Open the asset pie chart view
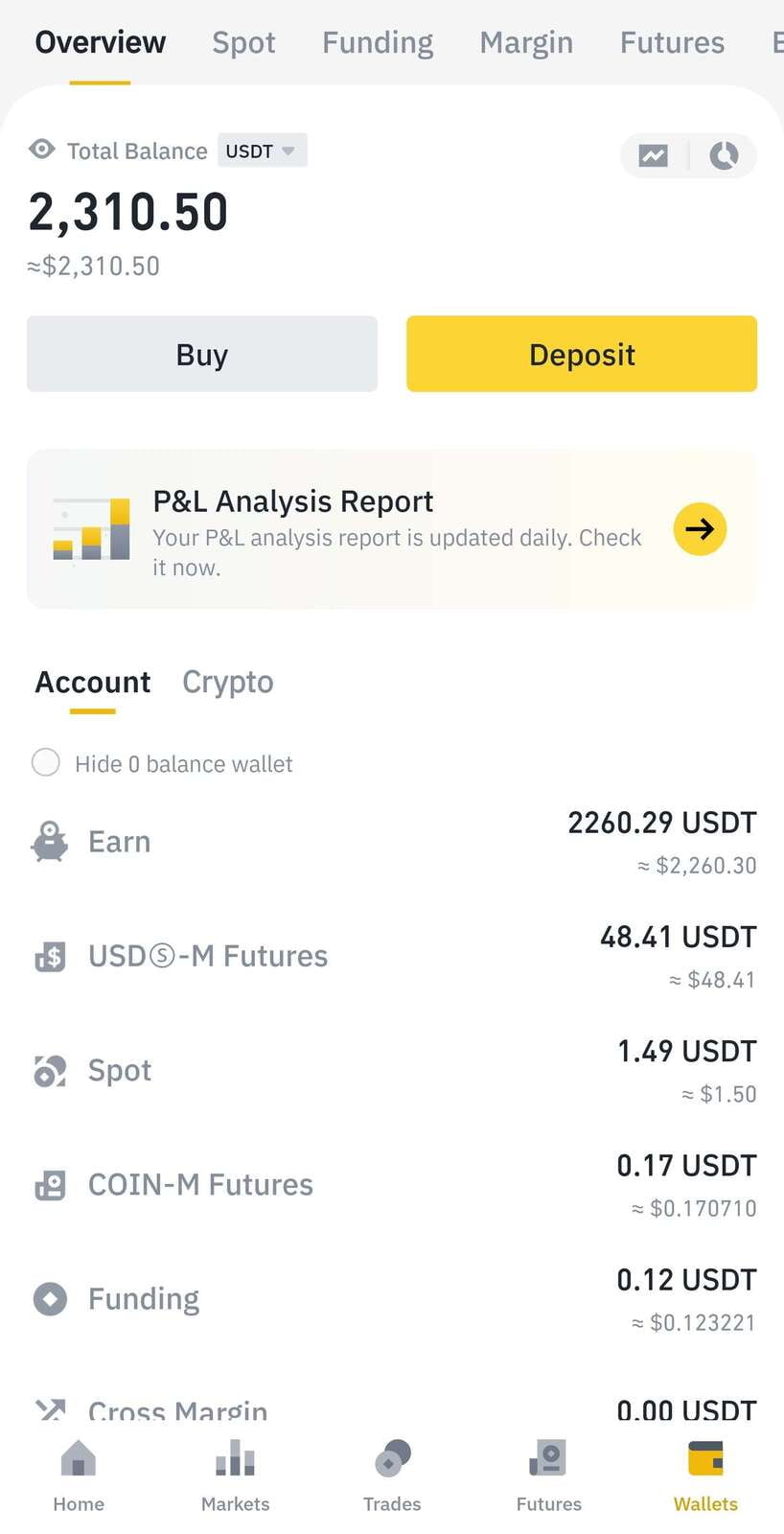 tap(724, 155)
